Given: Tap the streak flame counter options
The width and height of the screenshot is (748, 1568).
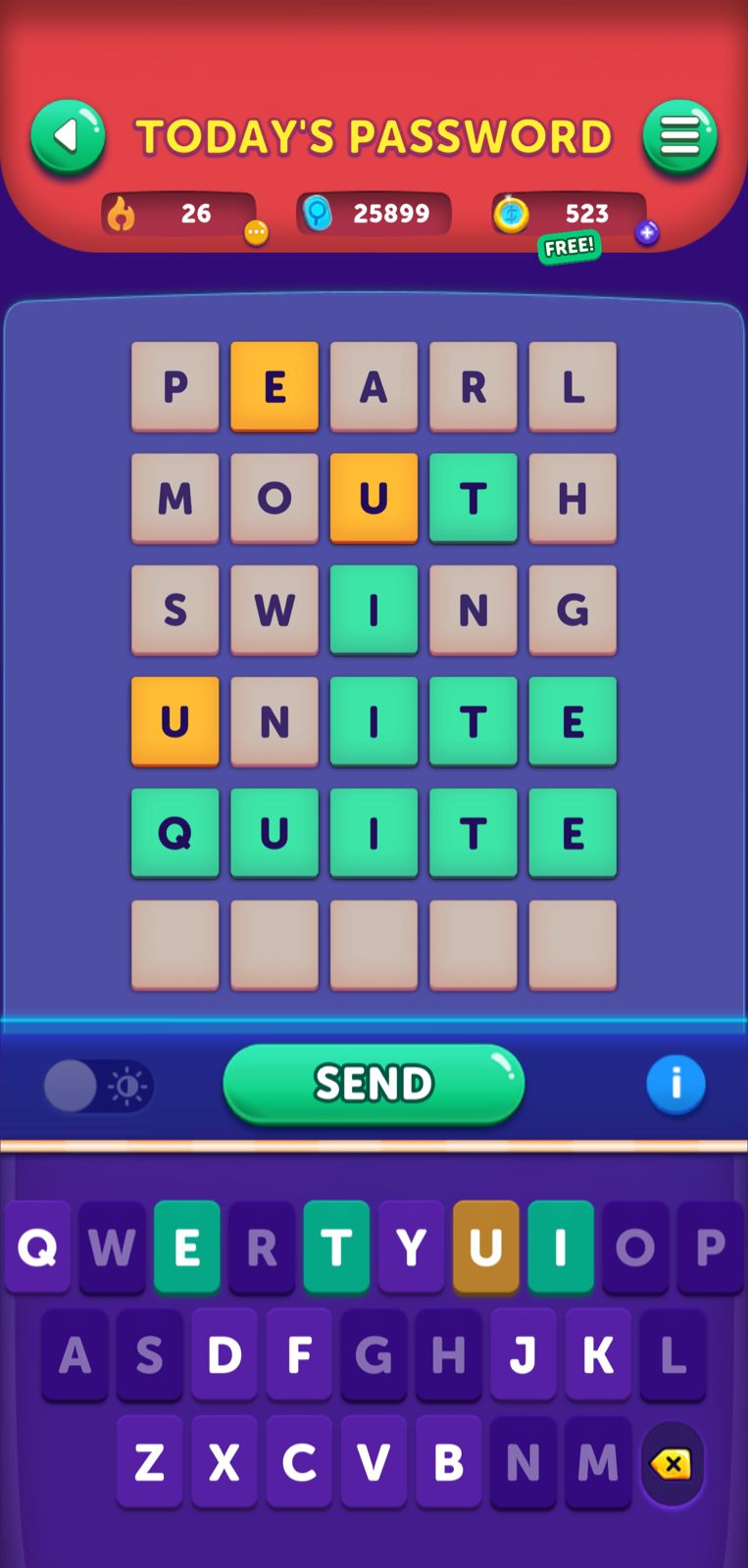Looking at the screenshot, I should coord(256,233).
